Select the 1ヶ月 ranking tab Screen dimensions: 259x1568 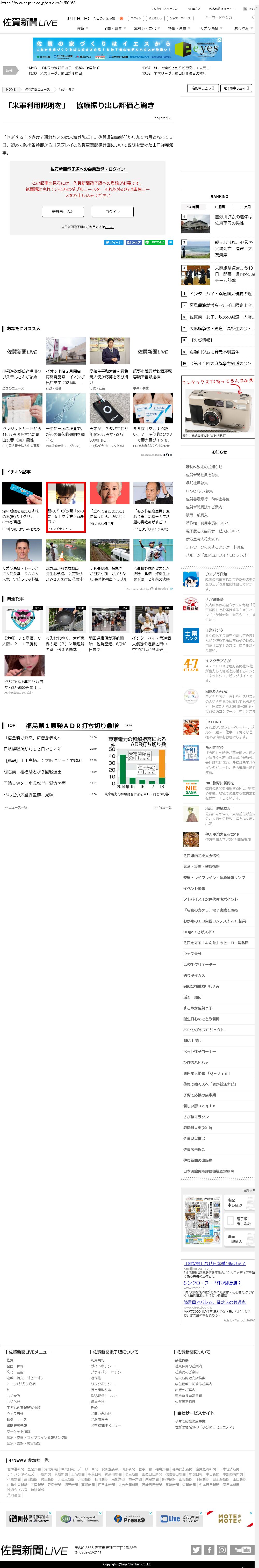(x=245, y=207)
